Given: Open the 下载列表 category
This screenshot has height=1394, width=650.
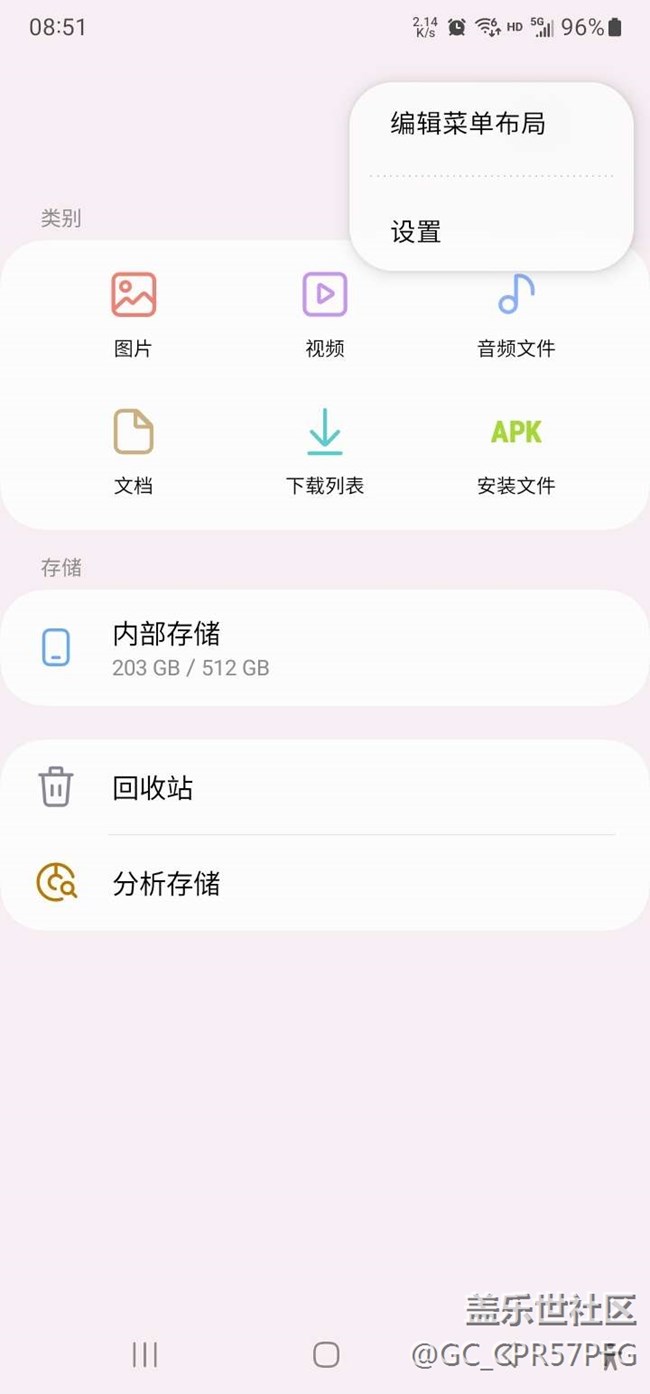Looking at the screenshot, I should [x=325, y=451].
